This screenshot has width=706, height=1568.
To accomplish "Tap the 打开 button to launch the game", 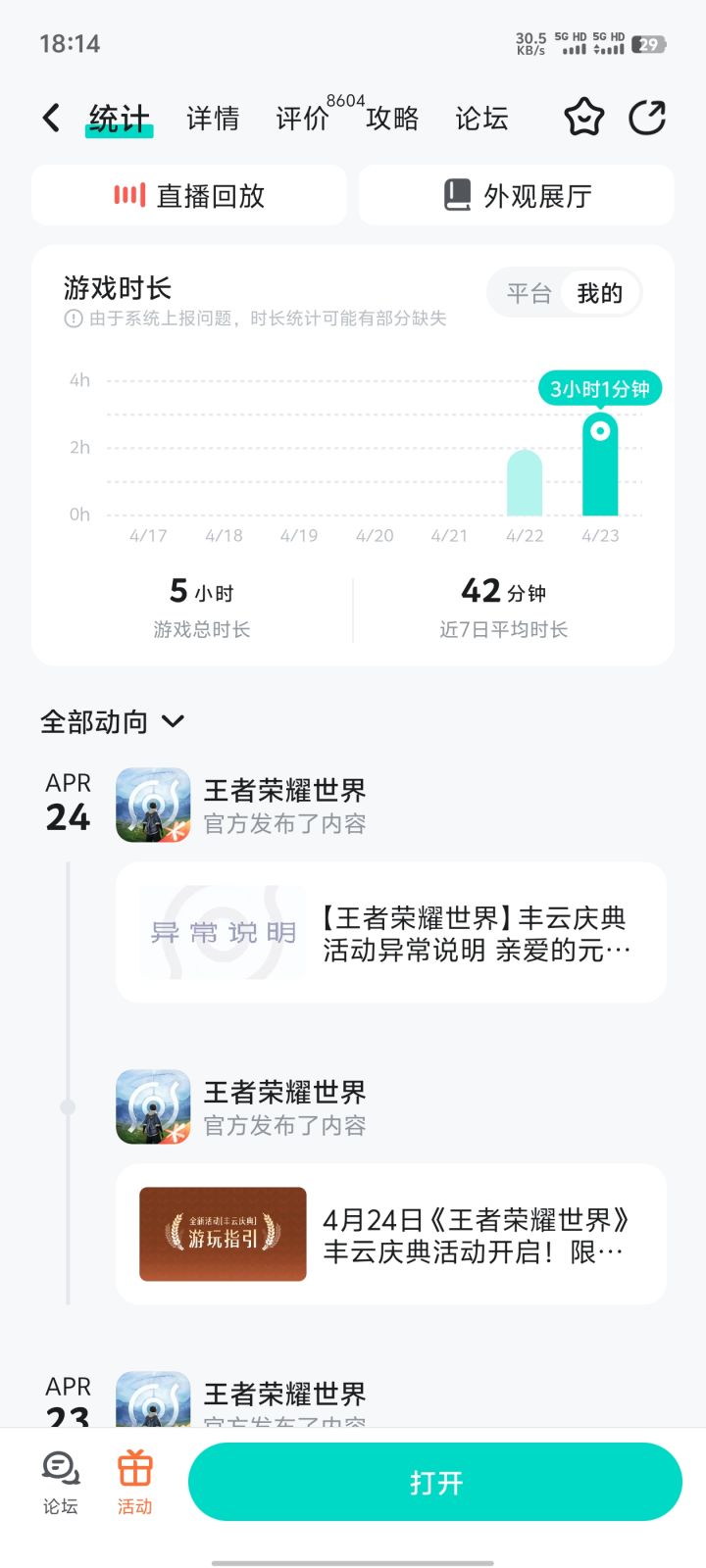I will tap(435, 1482).
